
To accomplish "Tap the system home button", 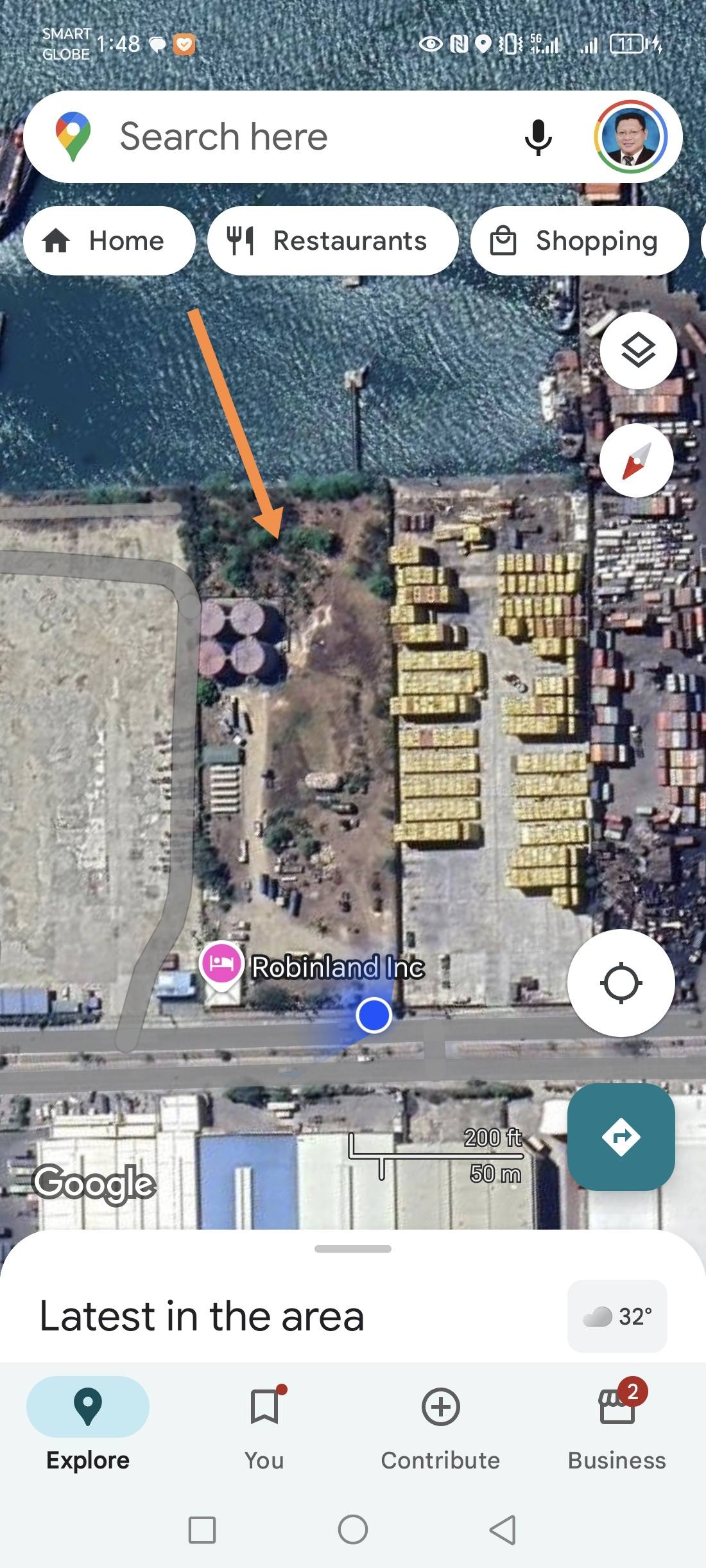I will (x=353, y=1529).
